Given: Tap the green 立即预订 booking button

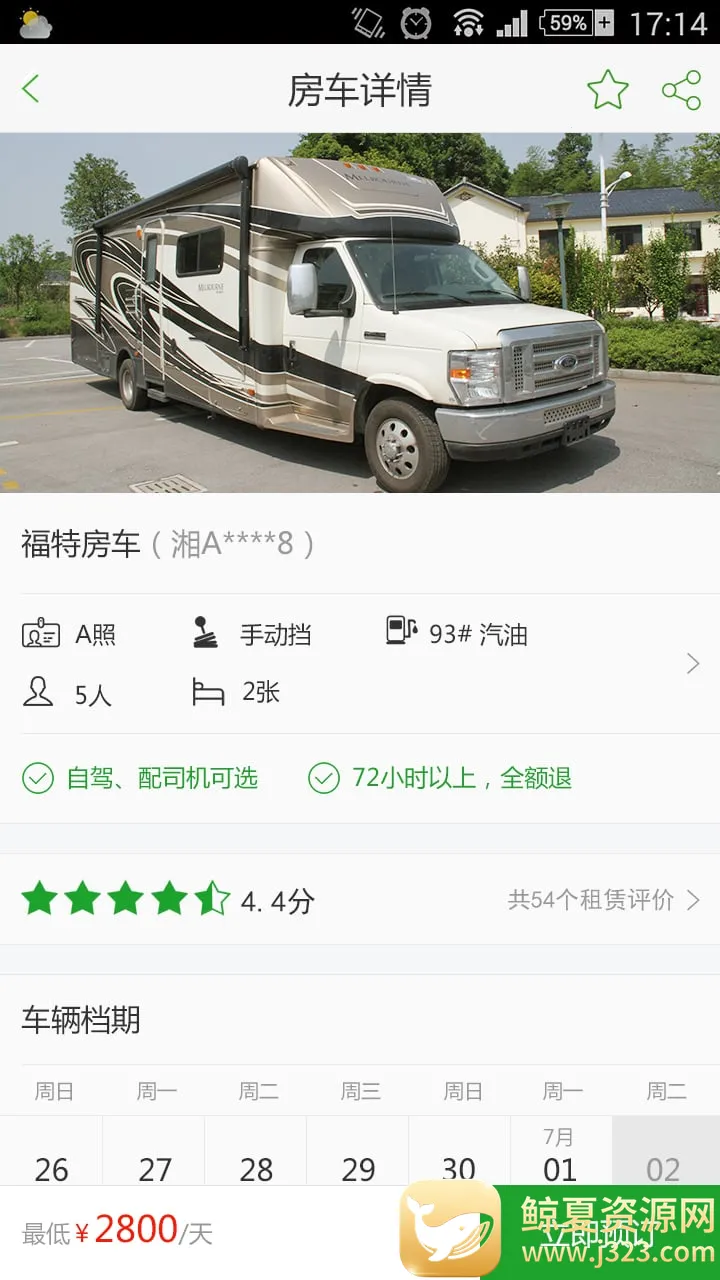Looking at the screenshot, I should click(x=600, y=1232).
